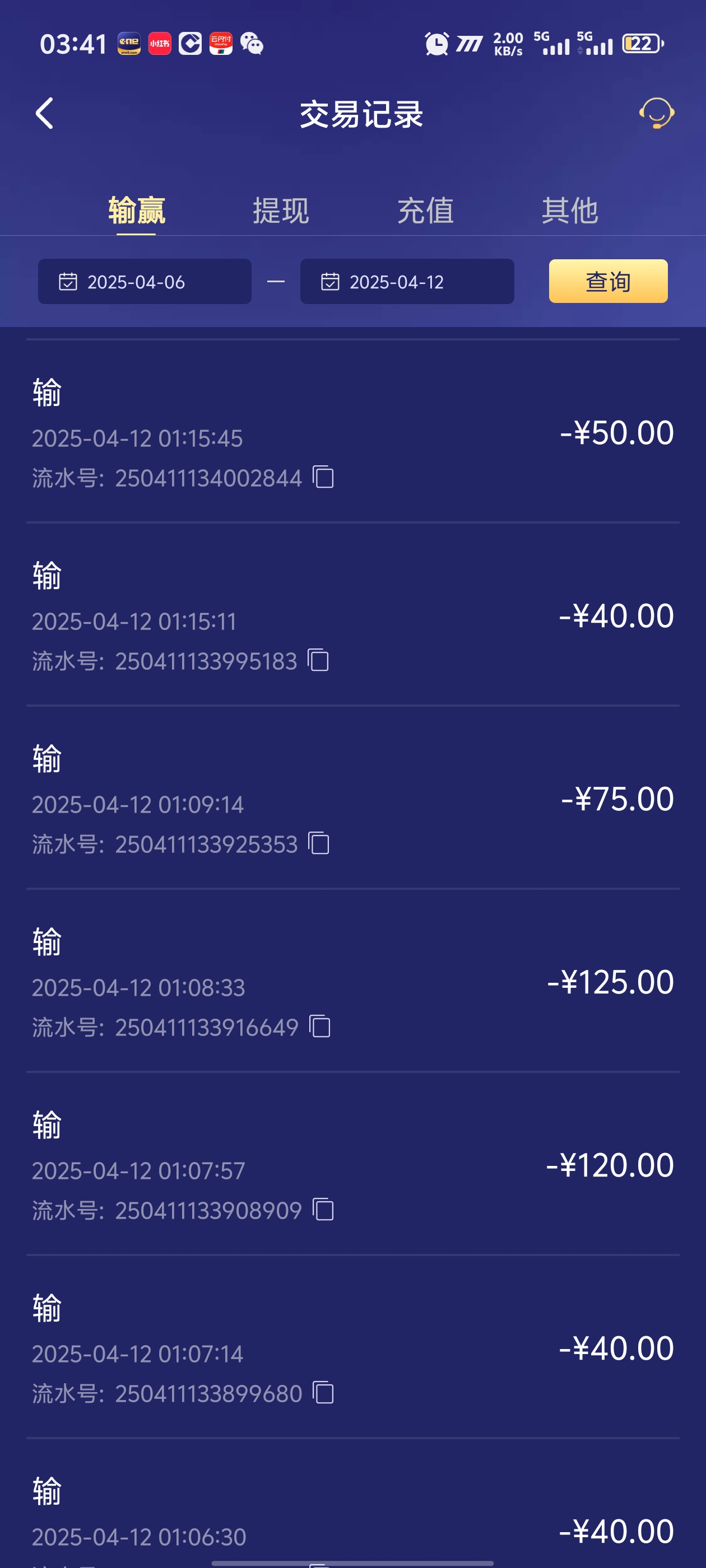Viewport: 706px width, 1568px height.
Task: Select the 输赢 tab
Action: pos(137,211)
